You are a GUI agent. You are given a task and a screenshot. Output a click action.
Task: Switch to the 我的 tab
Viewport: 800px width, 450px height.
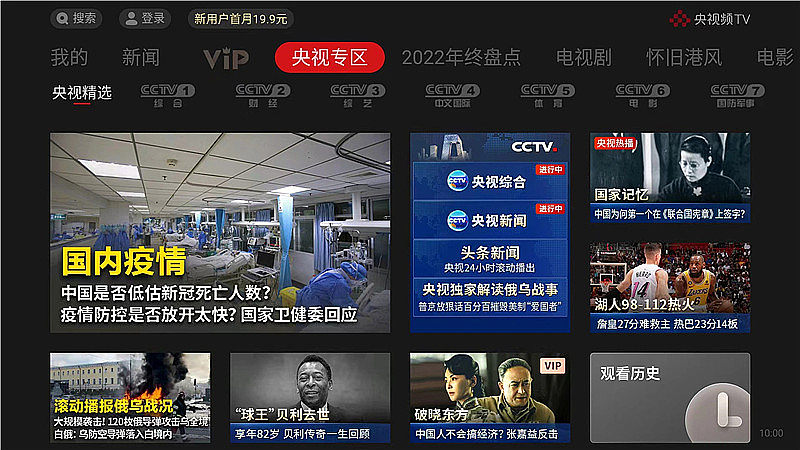pos(69,57)
